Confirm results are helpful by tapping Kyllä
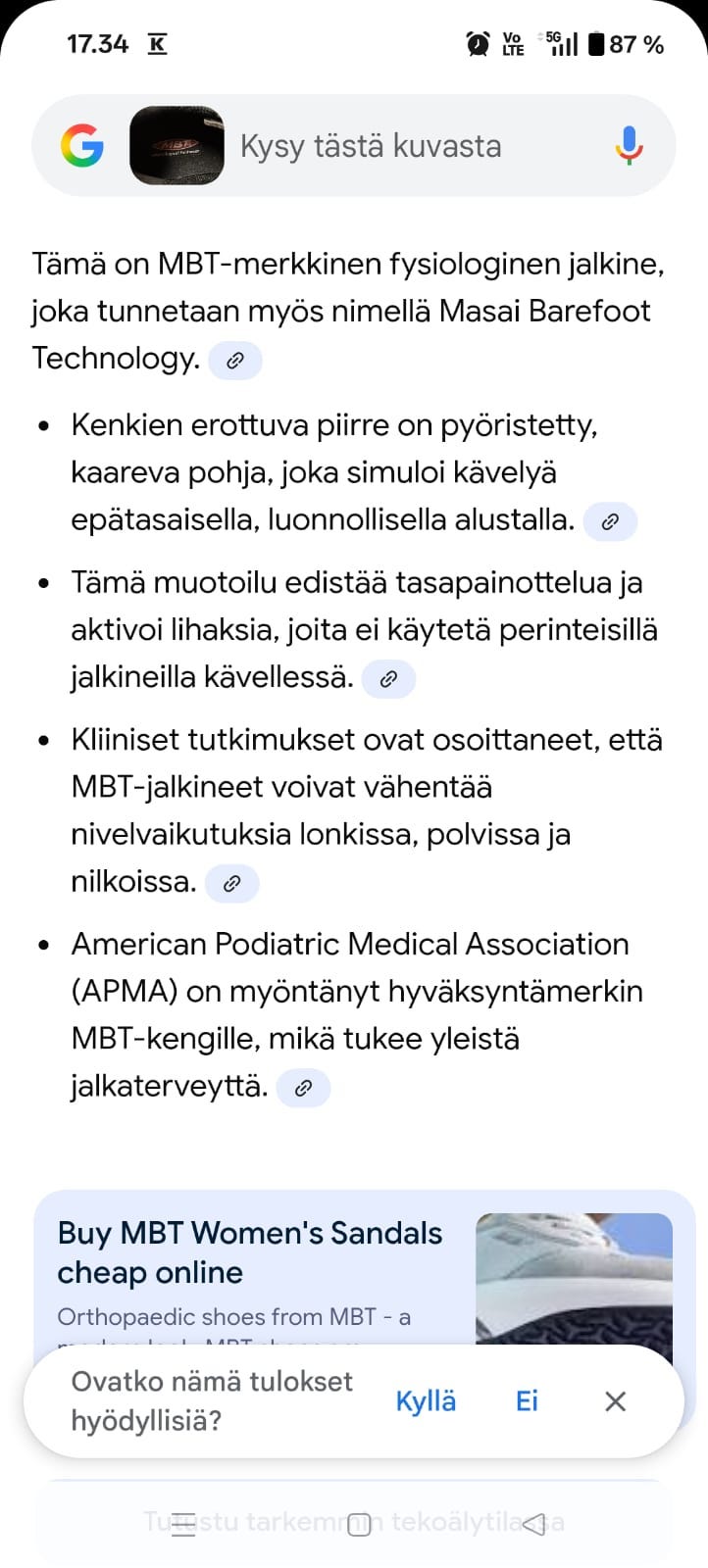708x1568 pixels. [x=426, y=1400]
